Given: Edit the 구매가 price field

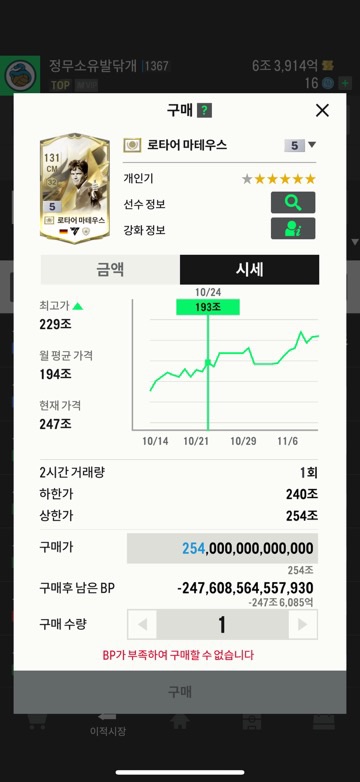Looking at the screenshot, I should click(222, 549).
